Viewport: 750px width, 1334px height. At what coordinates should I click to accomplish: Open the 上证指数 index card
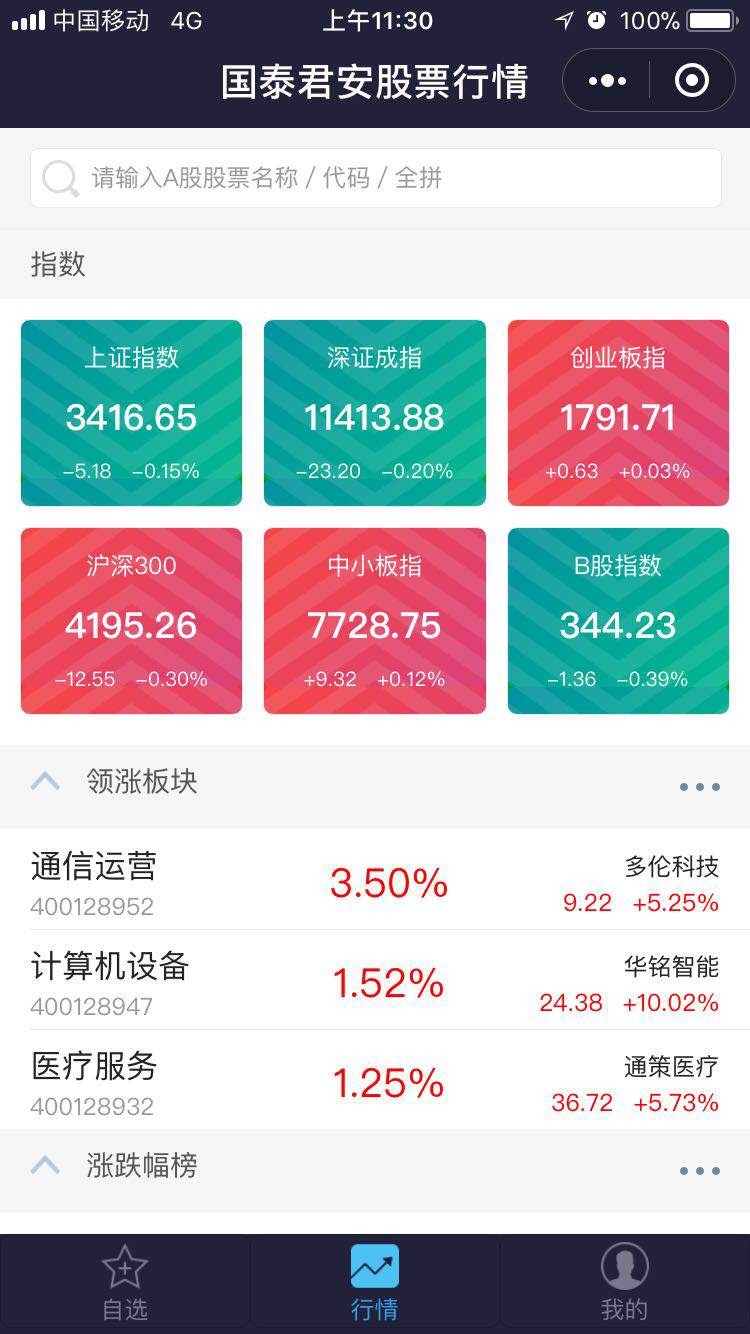point(131,413)
